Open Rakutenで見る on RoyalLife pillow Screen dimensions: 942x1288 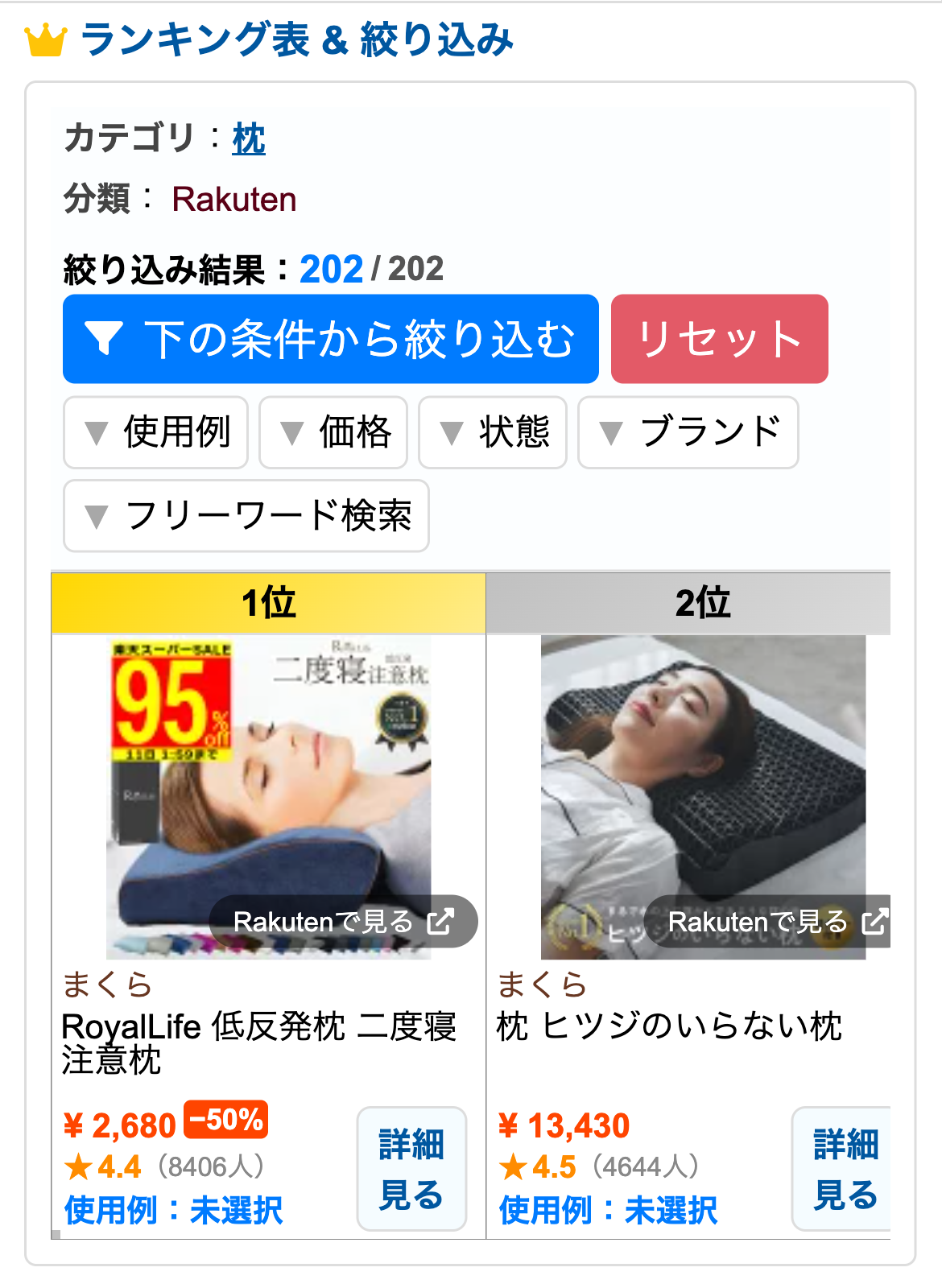(344, 922)
